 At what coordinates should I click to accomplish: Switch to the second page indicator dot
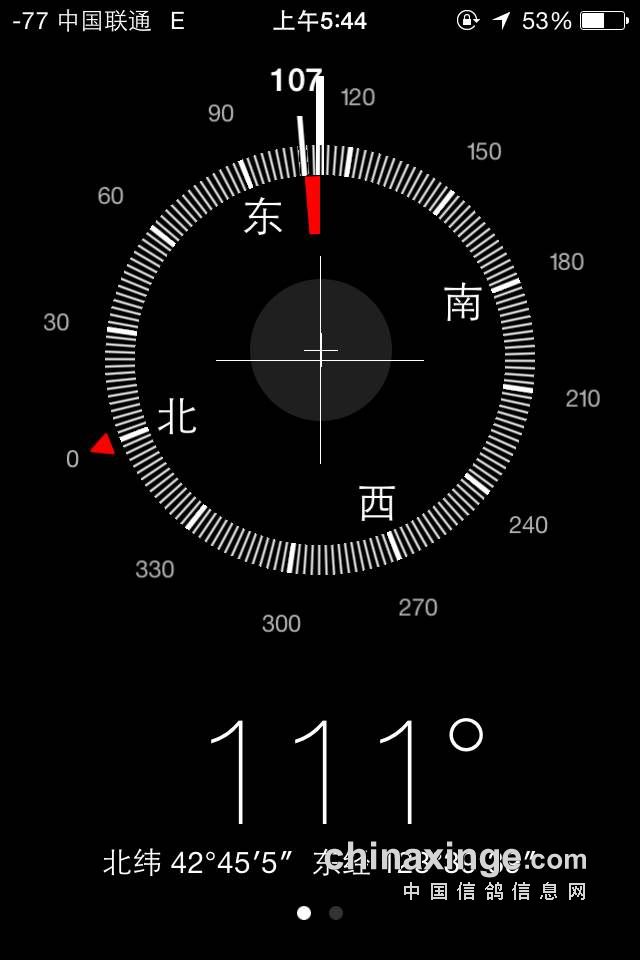(336, 913)
